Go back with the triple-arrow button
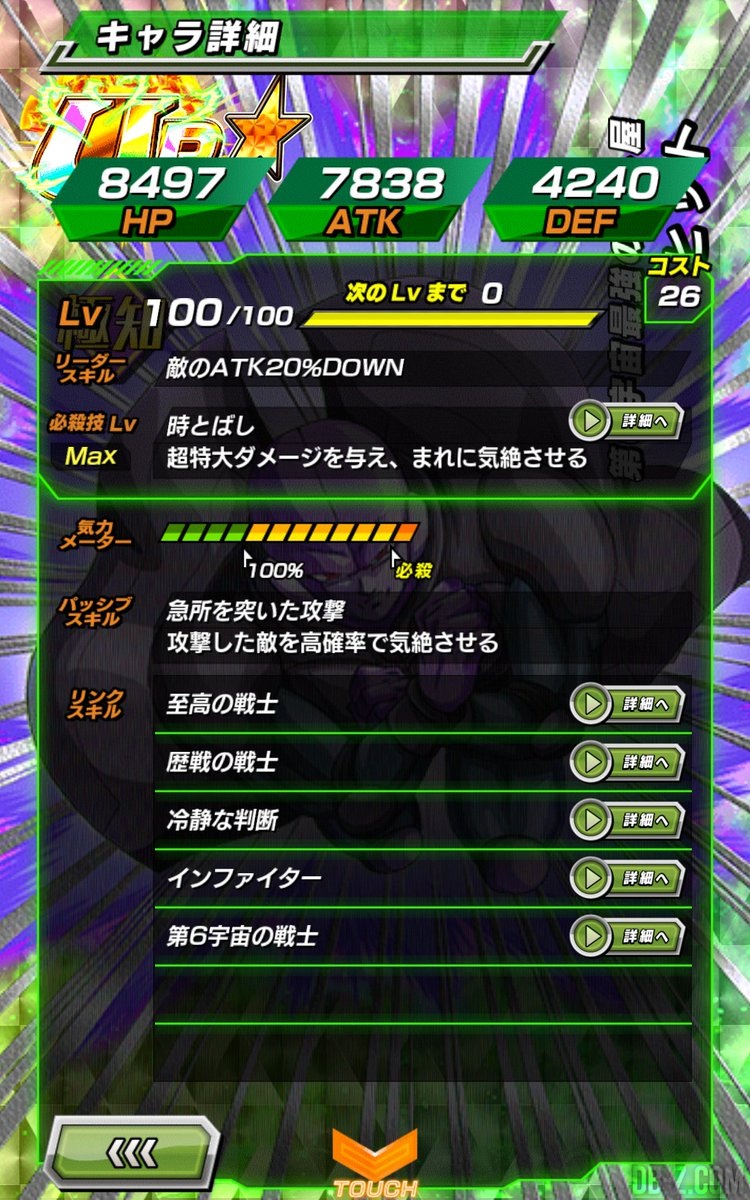 [132, 1153]
